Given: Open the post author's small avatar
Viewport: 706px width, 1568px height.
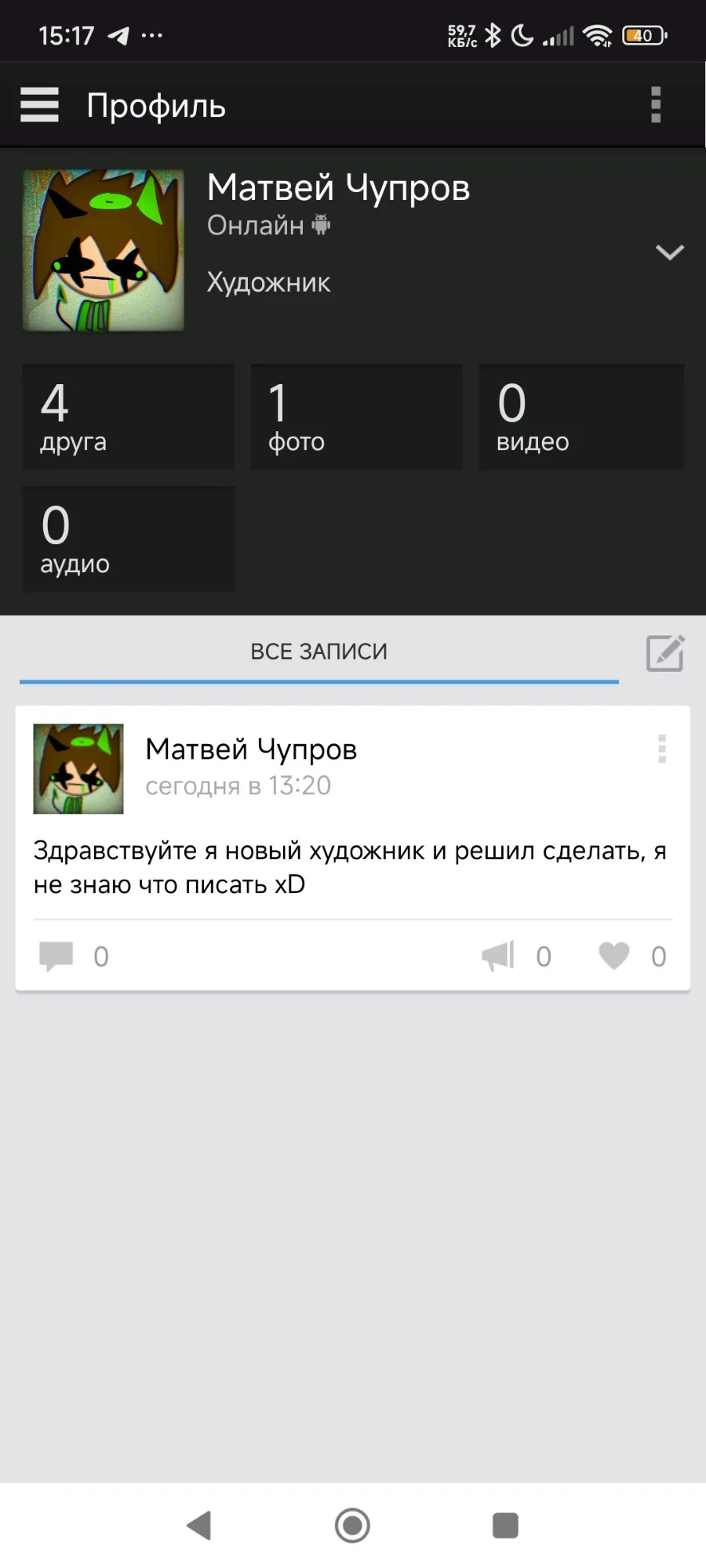Looking at the screenshot, I should click(78, 768).
